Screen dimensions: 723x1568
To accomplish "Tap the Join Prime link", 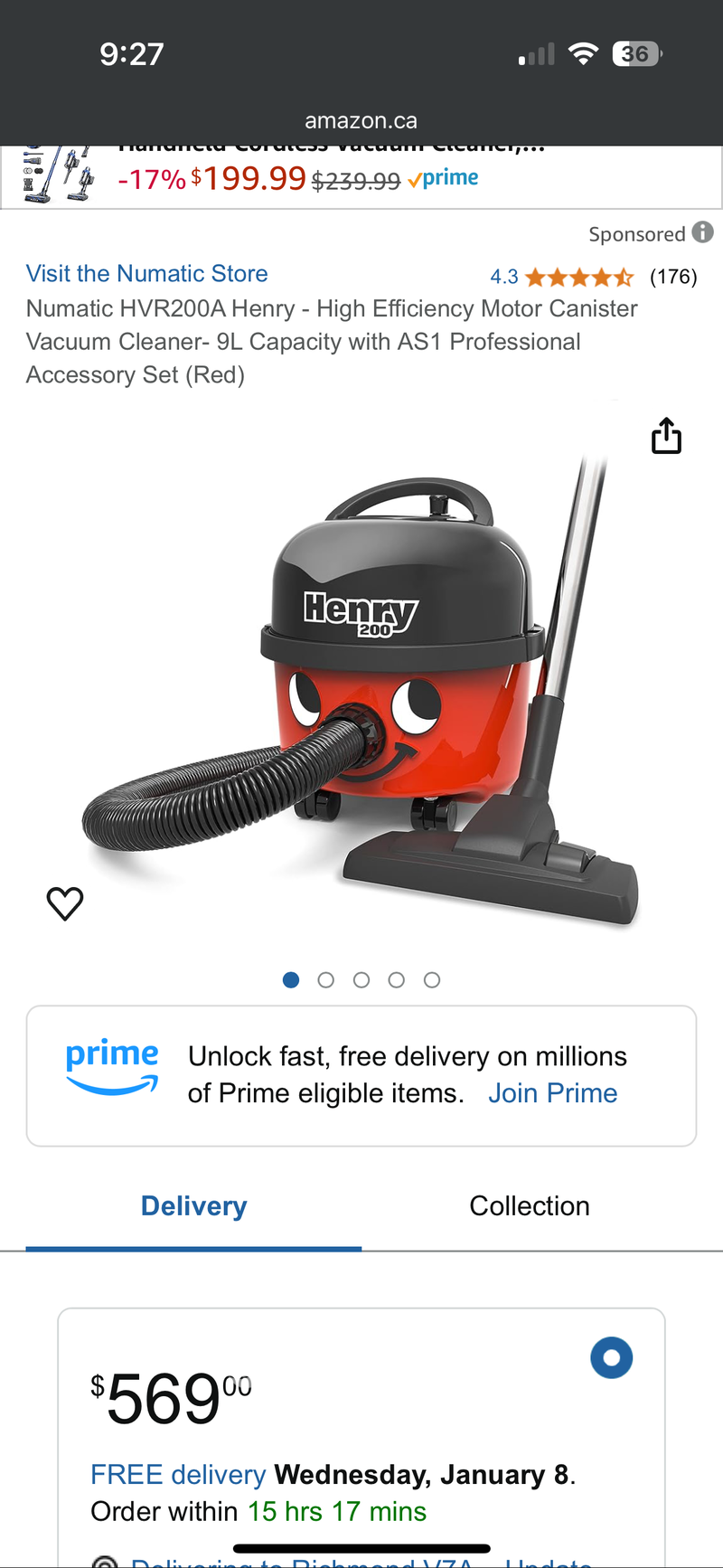I will point(552,1093).
